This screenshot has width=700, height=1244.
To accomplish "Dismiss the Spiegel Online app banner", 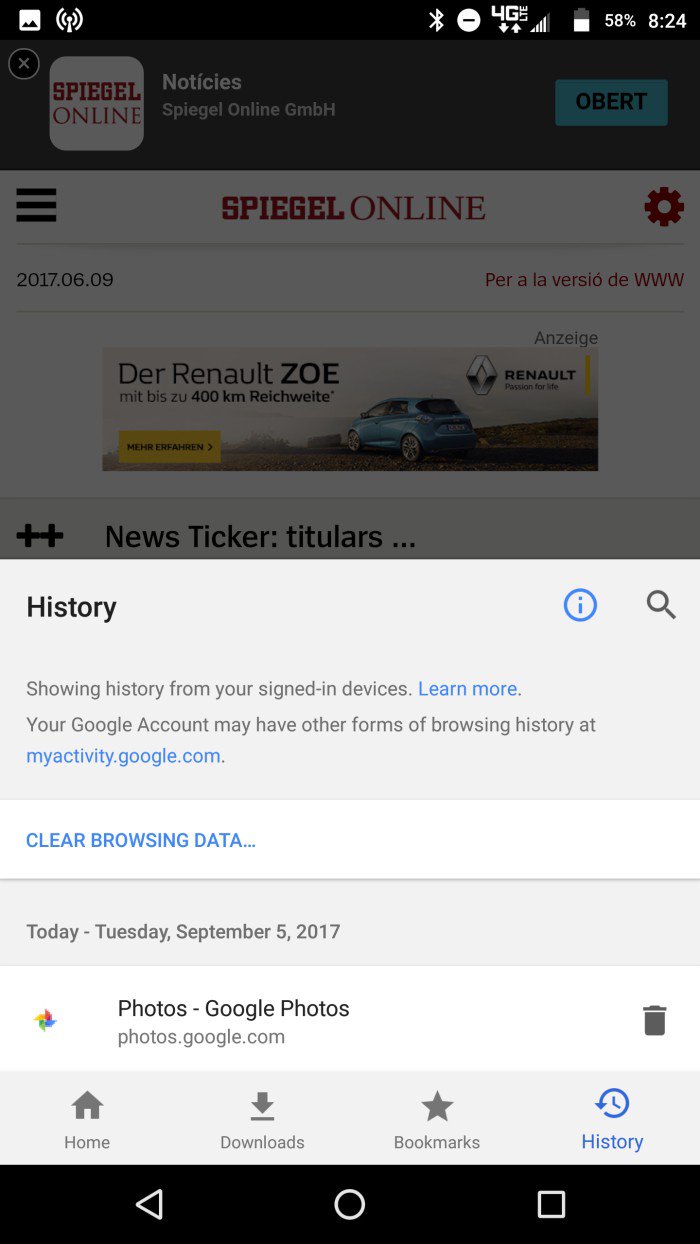I will (24, 64).
